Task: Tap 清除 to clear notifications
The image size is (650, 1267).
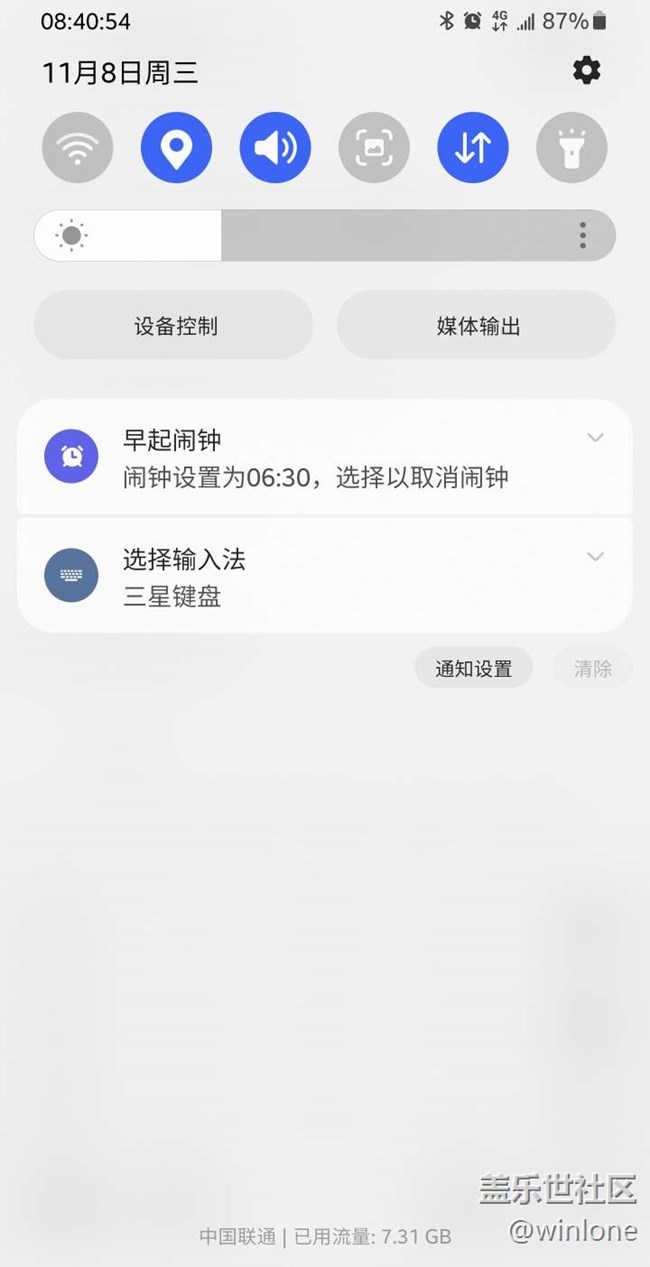Action: [592, 669]
